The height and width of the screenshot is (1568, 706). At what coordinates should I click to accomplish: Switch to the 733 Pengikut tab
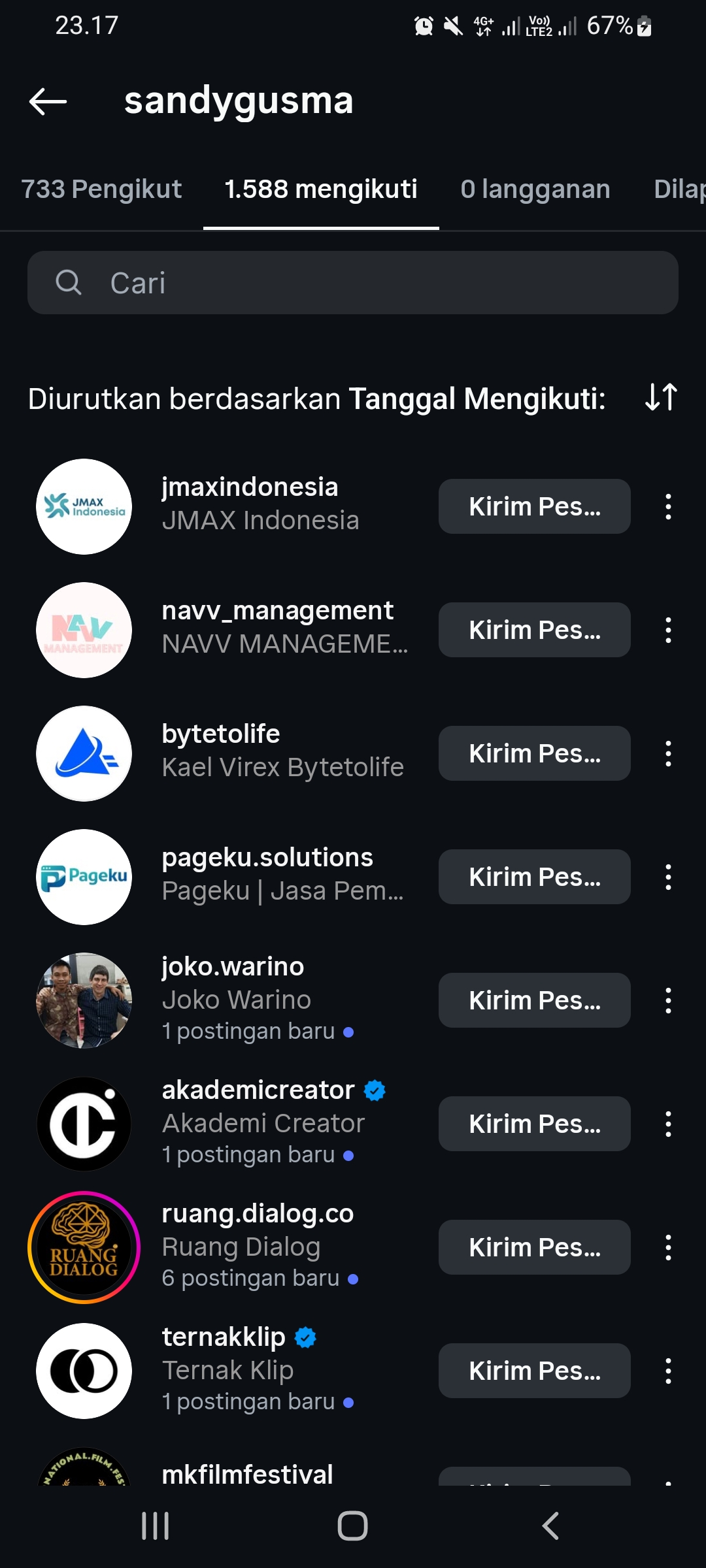point(101,189)
